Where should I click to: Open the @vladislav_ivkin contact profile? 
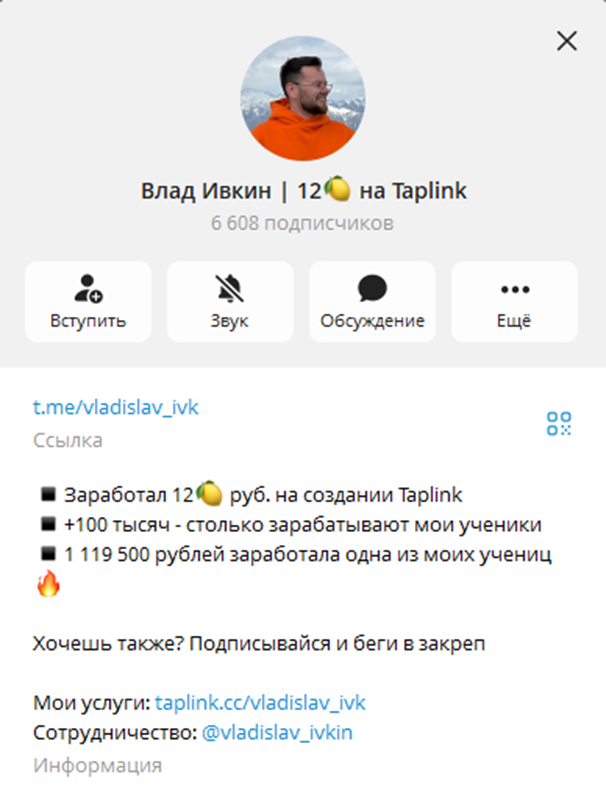(277, 733)
